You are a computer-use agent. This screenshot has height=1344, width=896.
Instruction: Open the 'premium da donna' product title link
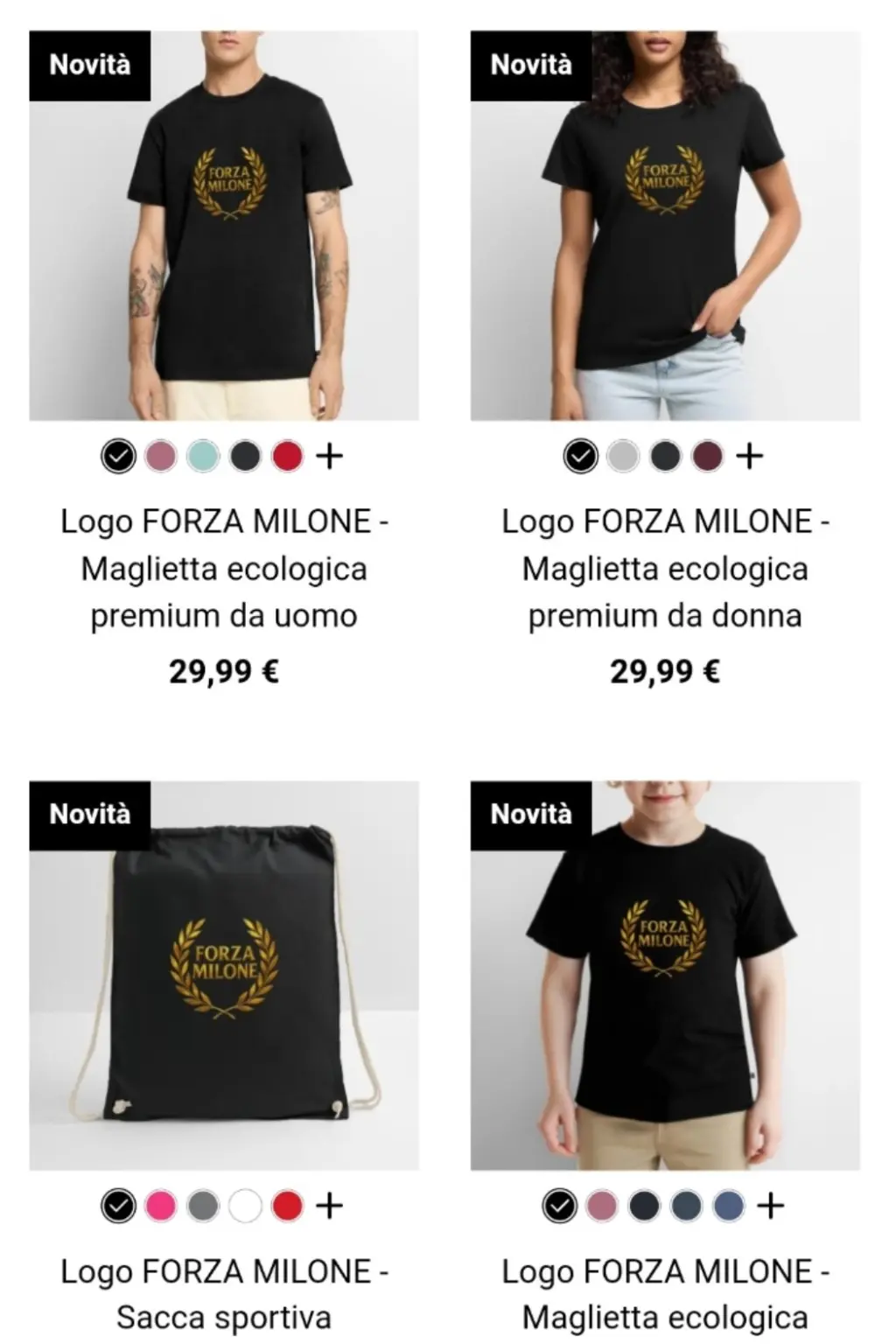[x=665, y=569]
